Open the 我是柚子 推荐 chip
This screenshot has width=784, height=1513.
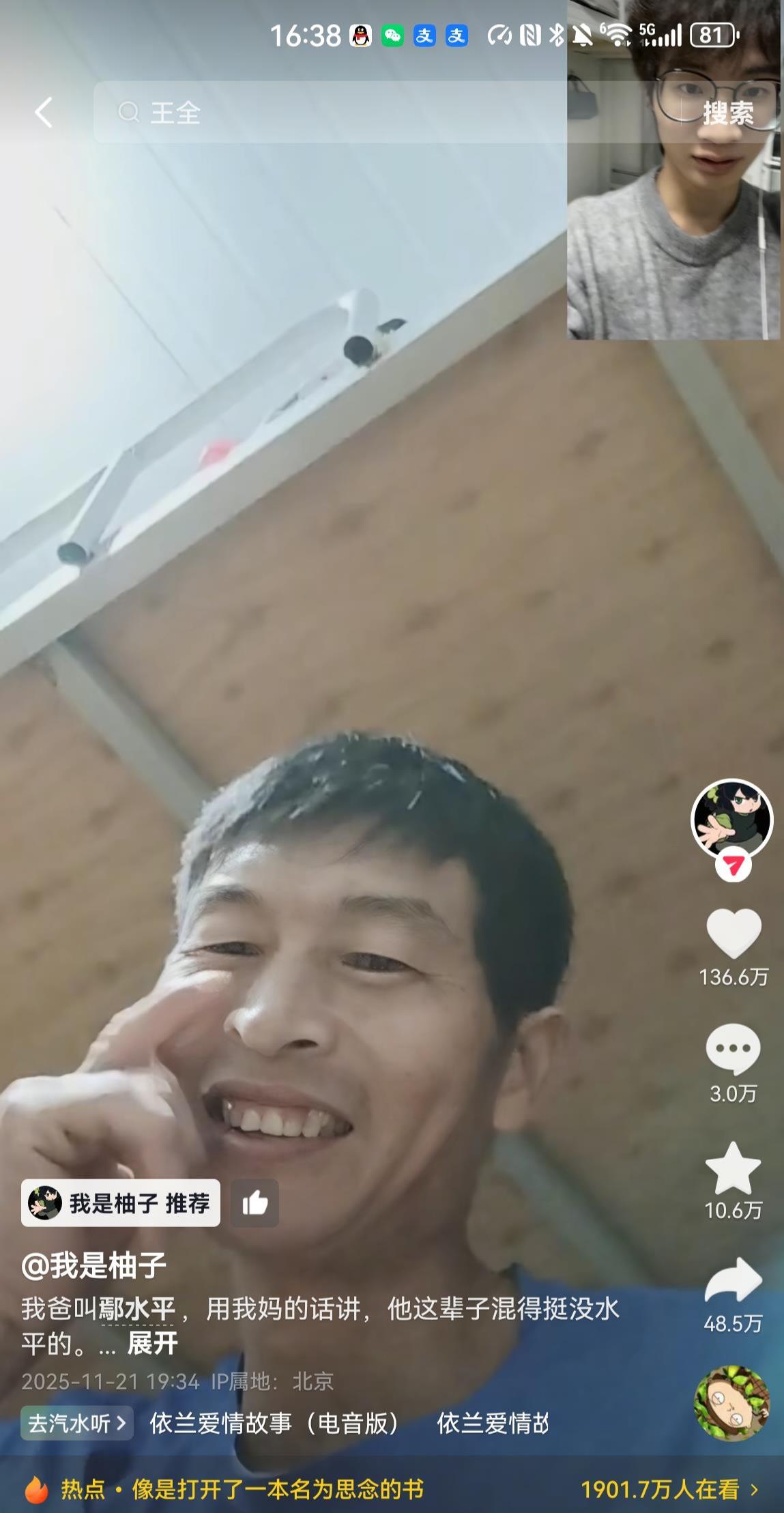[x=121, y=1203]
